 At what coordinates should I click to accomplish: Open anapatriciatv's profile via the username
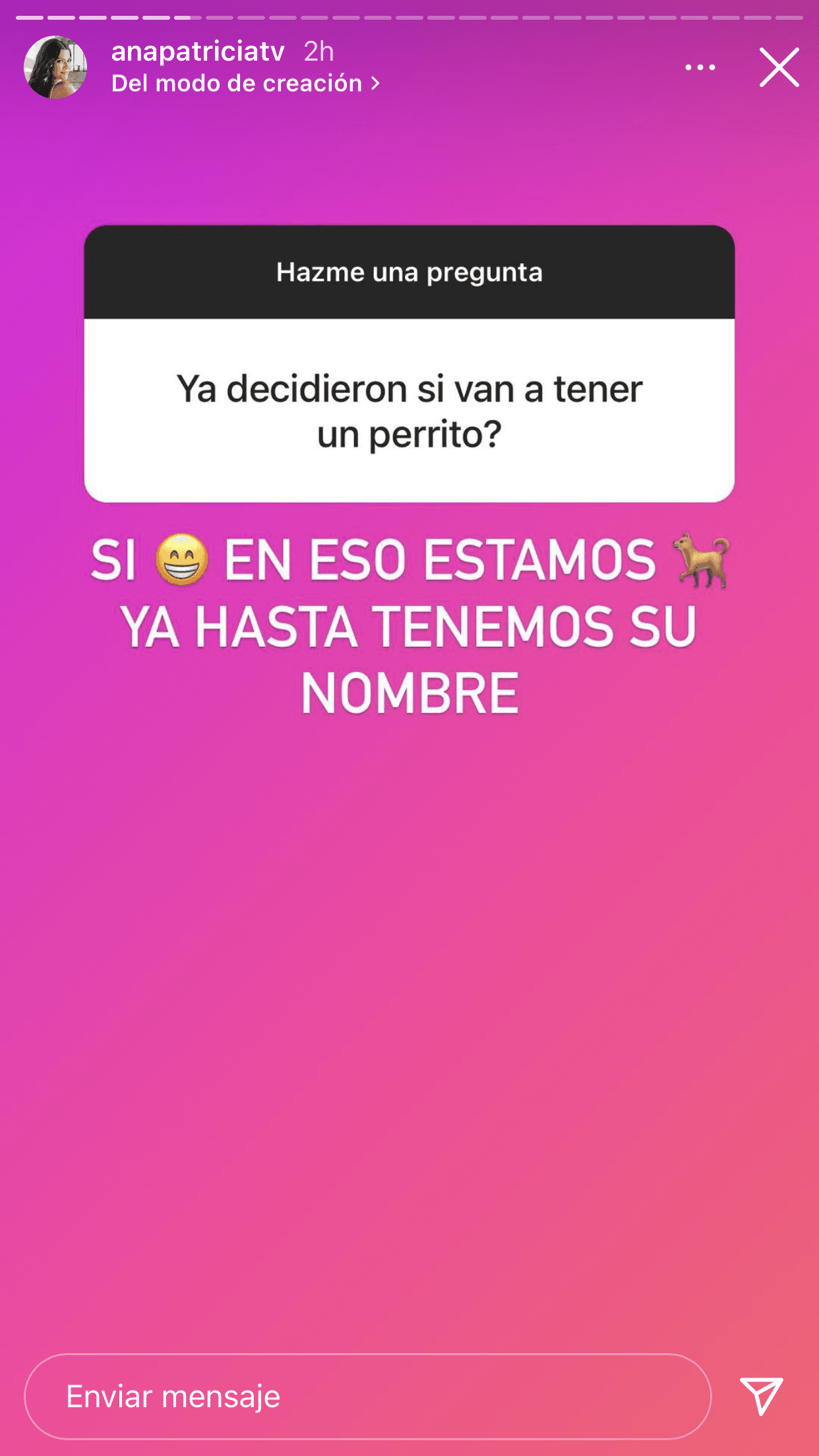199,52
